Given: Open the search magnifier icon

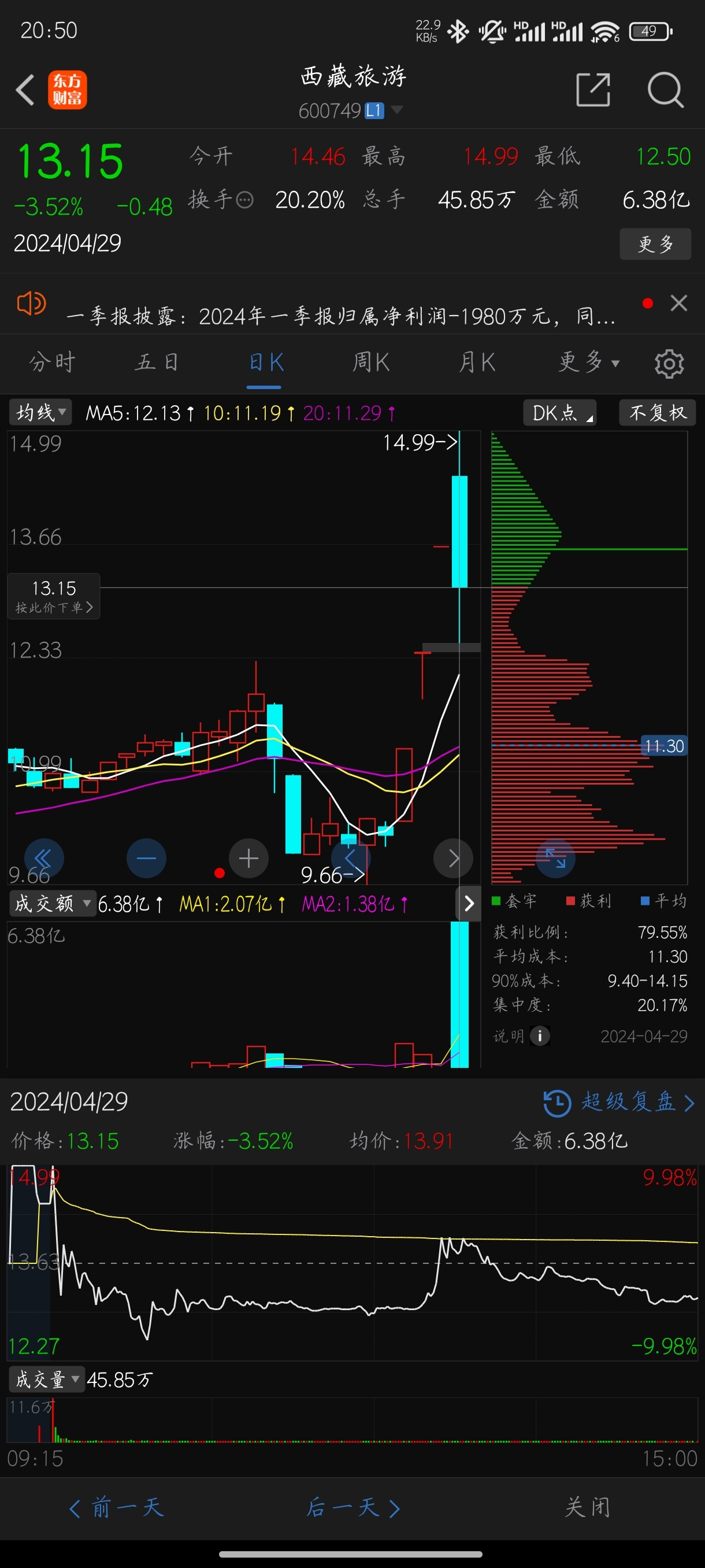Looking at the screenshot, I should [x=665, y=90].
